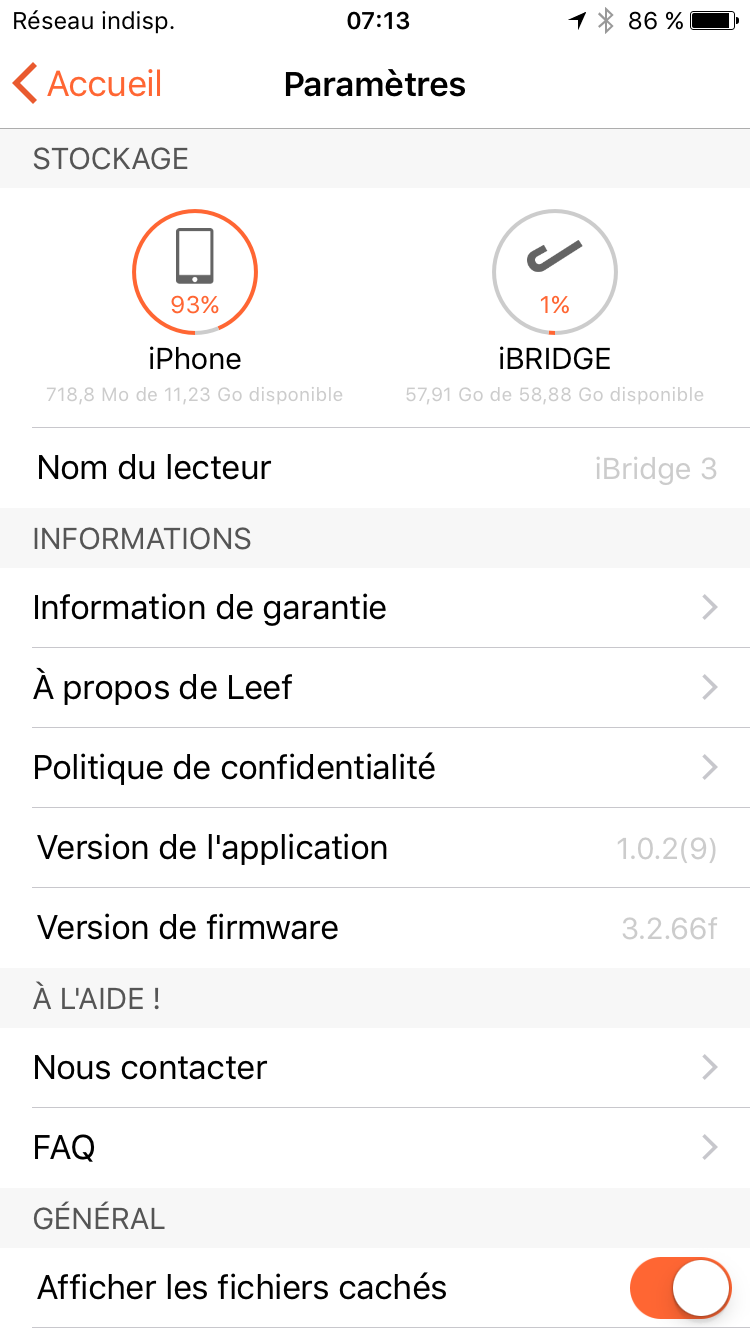Screen dimensions: 750x1334
Task: Select the iPhone storage circle
Action: [x=195, y=272]
